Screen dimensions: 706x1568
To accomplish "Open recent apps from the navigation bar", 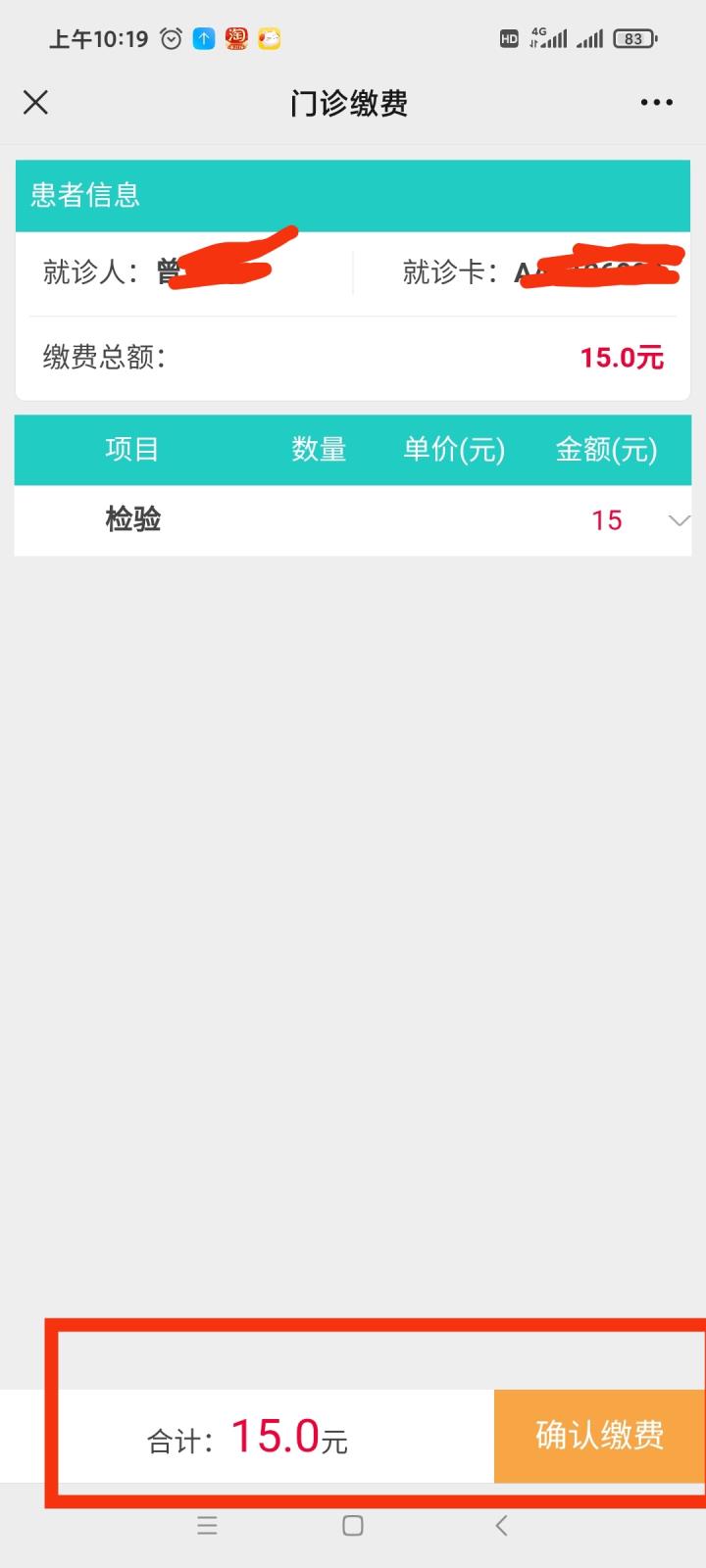I will point(207,1525).
